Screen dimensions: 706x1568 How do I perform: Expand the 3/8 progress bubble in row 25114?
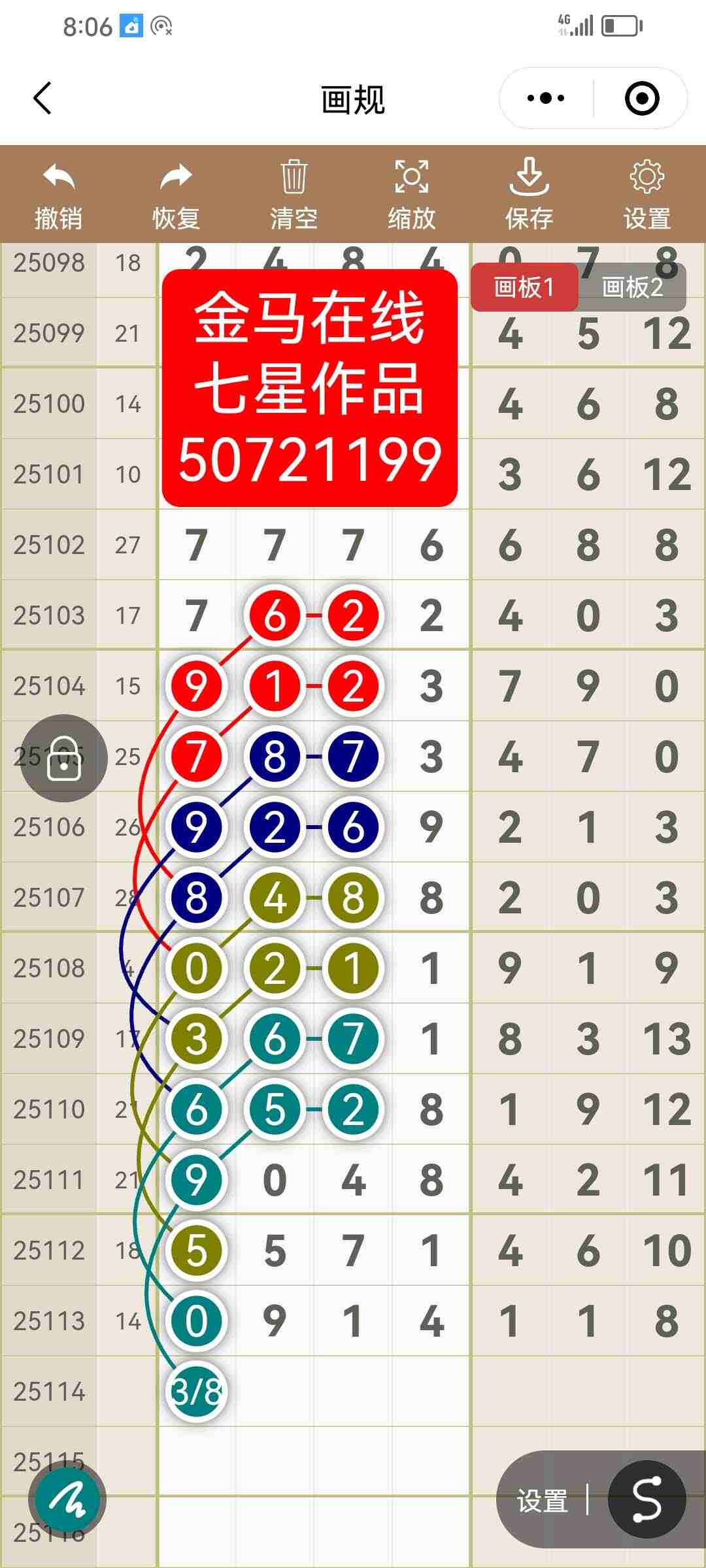point(197,1392)
